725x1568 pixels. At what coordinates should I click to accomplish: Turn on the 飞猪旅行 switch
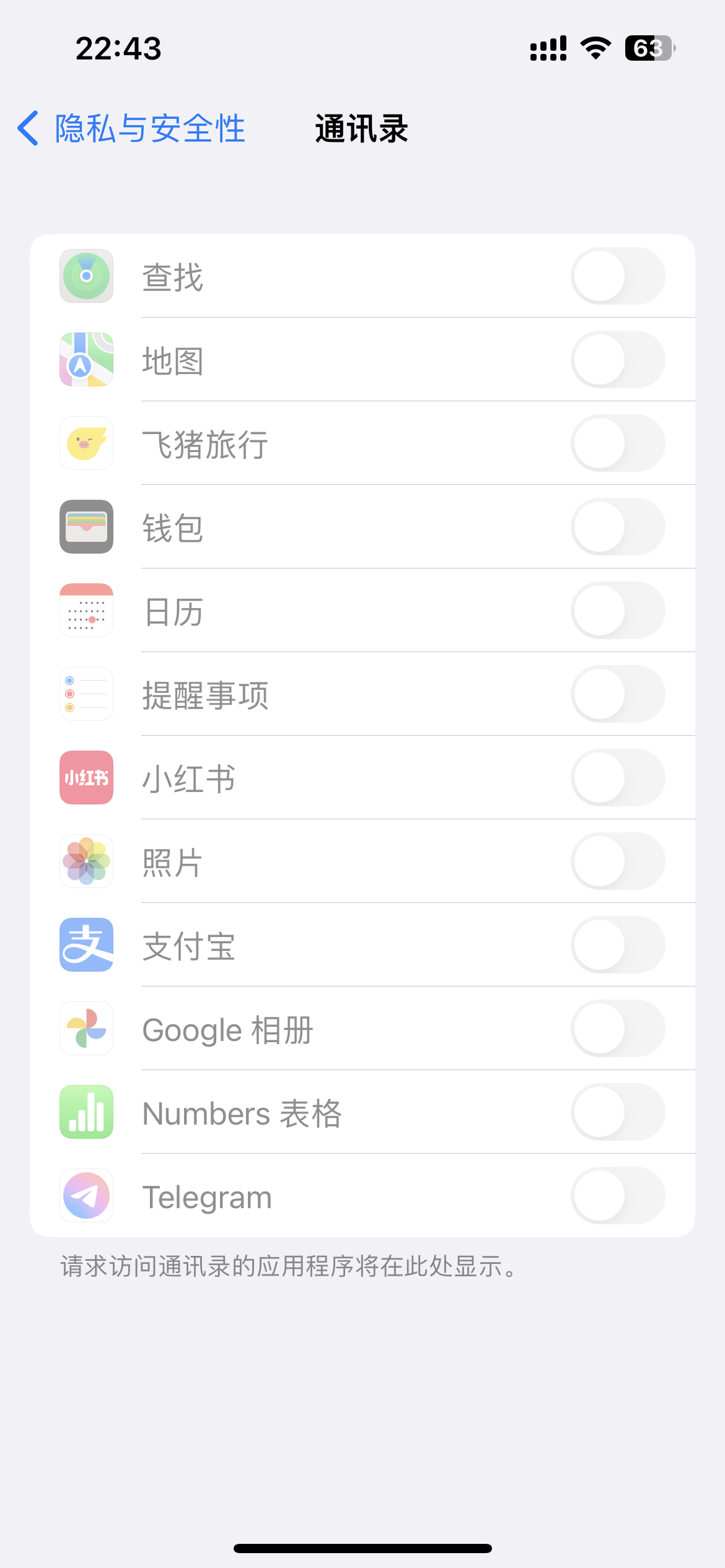point(617,443)
